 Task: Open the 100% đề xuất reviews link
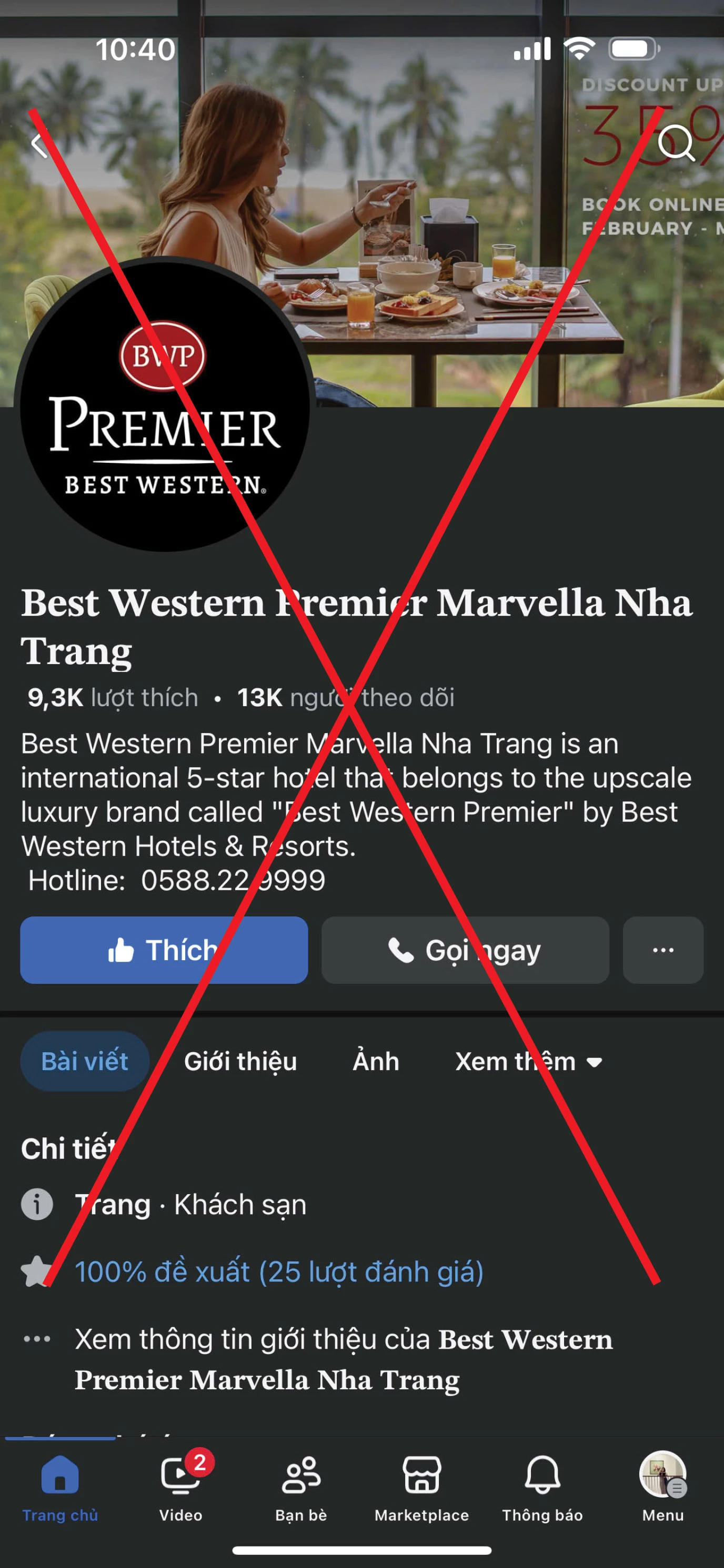tap(279, 1271)
